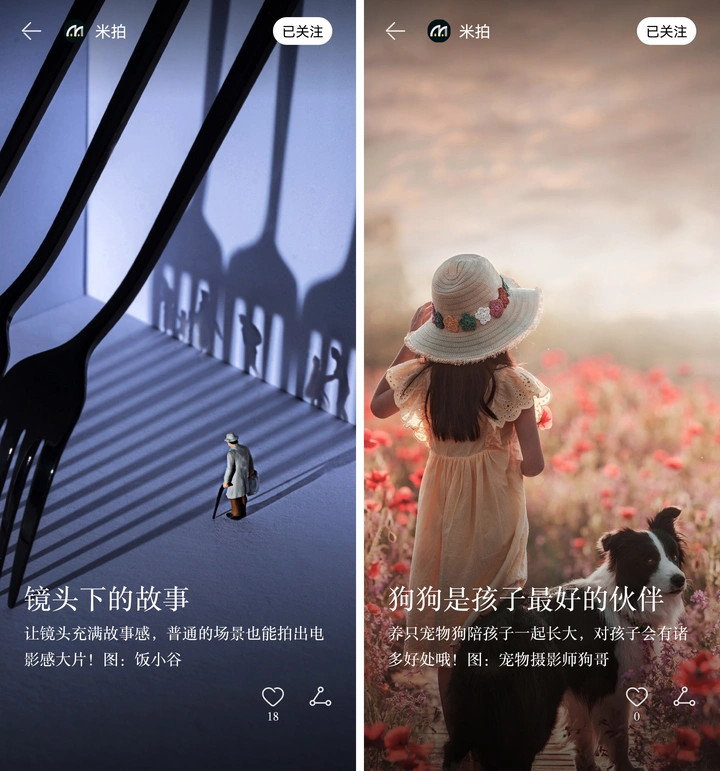This screenshot has width=720, height=771.
Task: Go back from the 镜头下的故事 post
Action: tap(32, 31)
